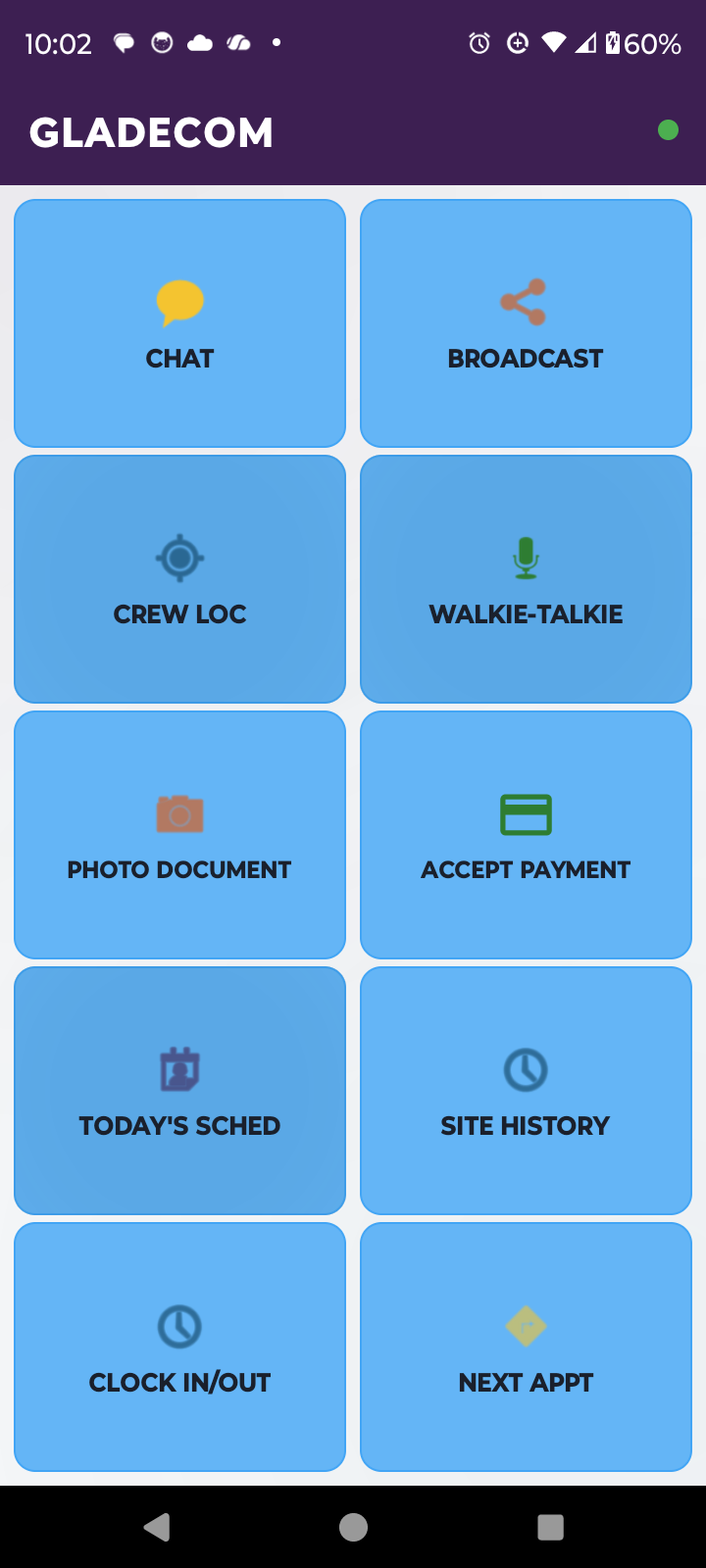The width and height of the screenshot is (706, 1568).
Task: Go back with the system back button
Action: click(157, 1527)
